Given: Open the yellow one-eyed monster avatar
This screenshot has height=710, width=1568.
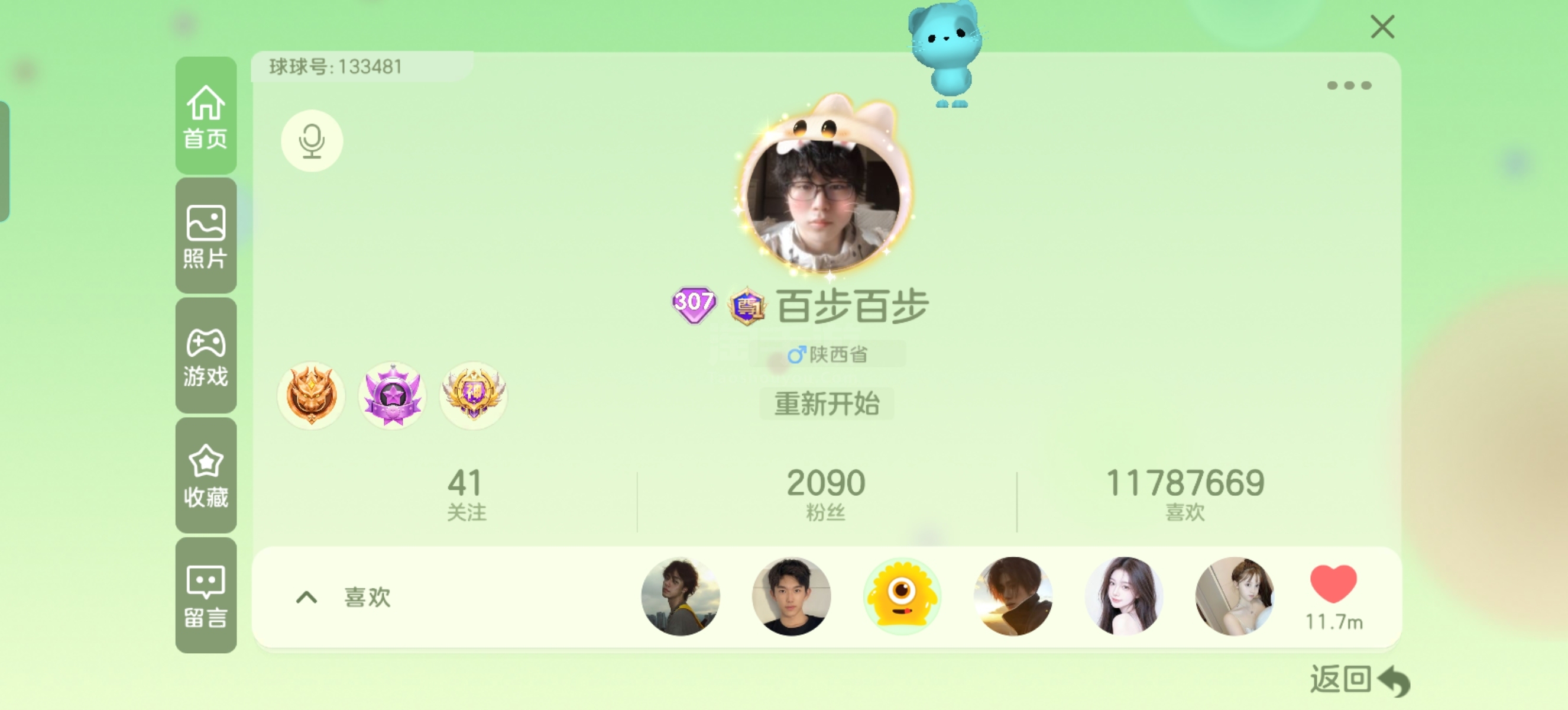Looking at the screenshot, I should pyautogui.click(x=902, y=597).
